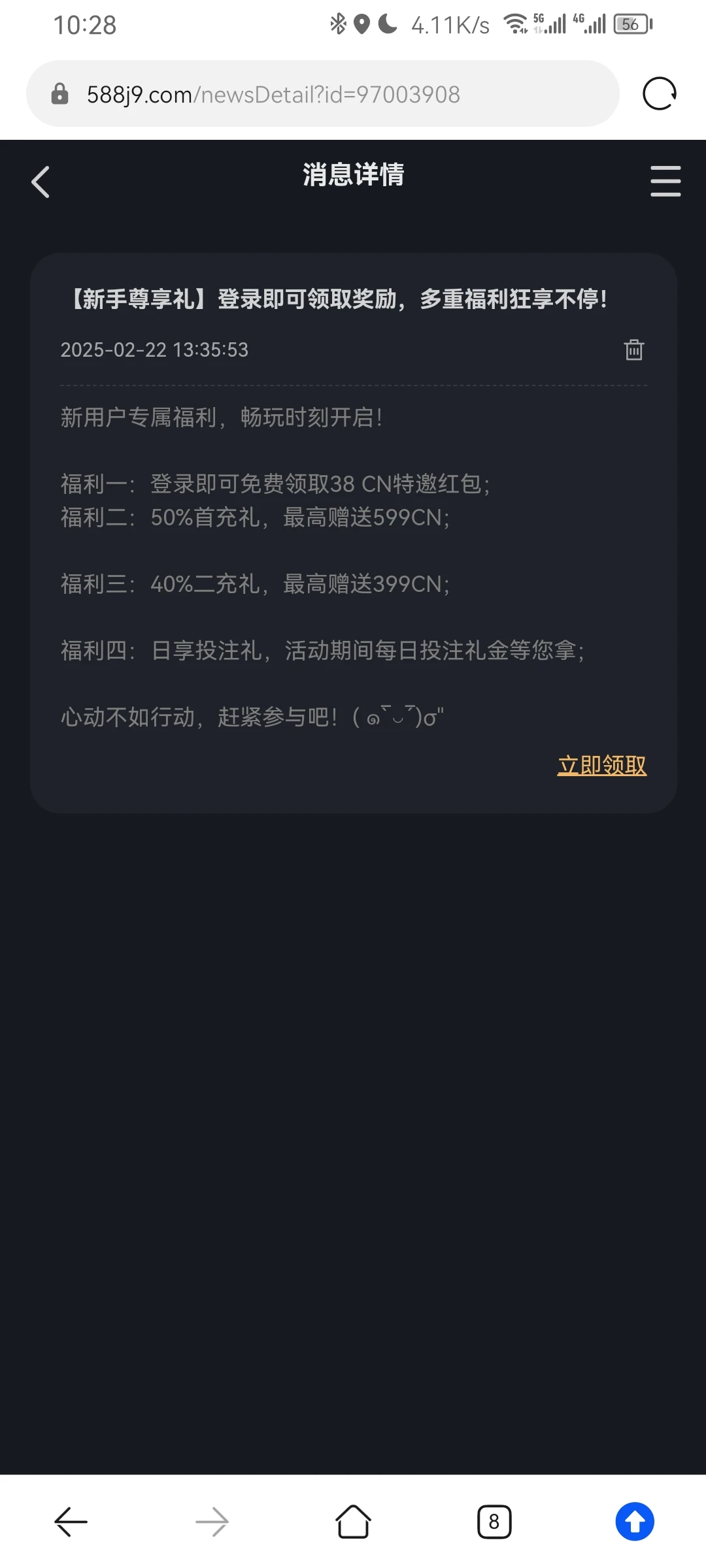Open the hamburger menu on the top right
Screen dimensions: 706x1568
click(665, 182)
